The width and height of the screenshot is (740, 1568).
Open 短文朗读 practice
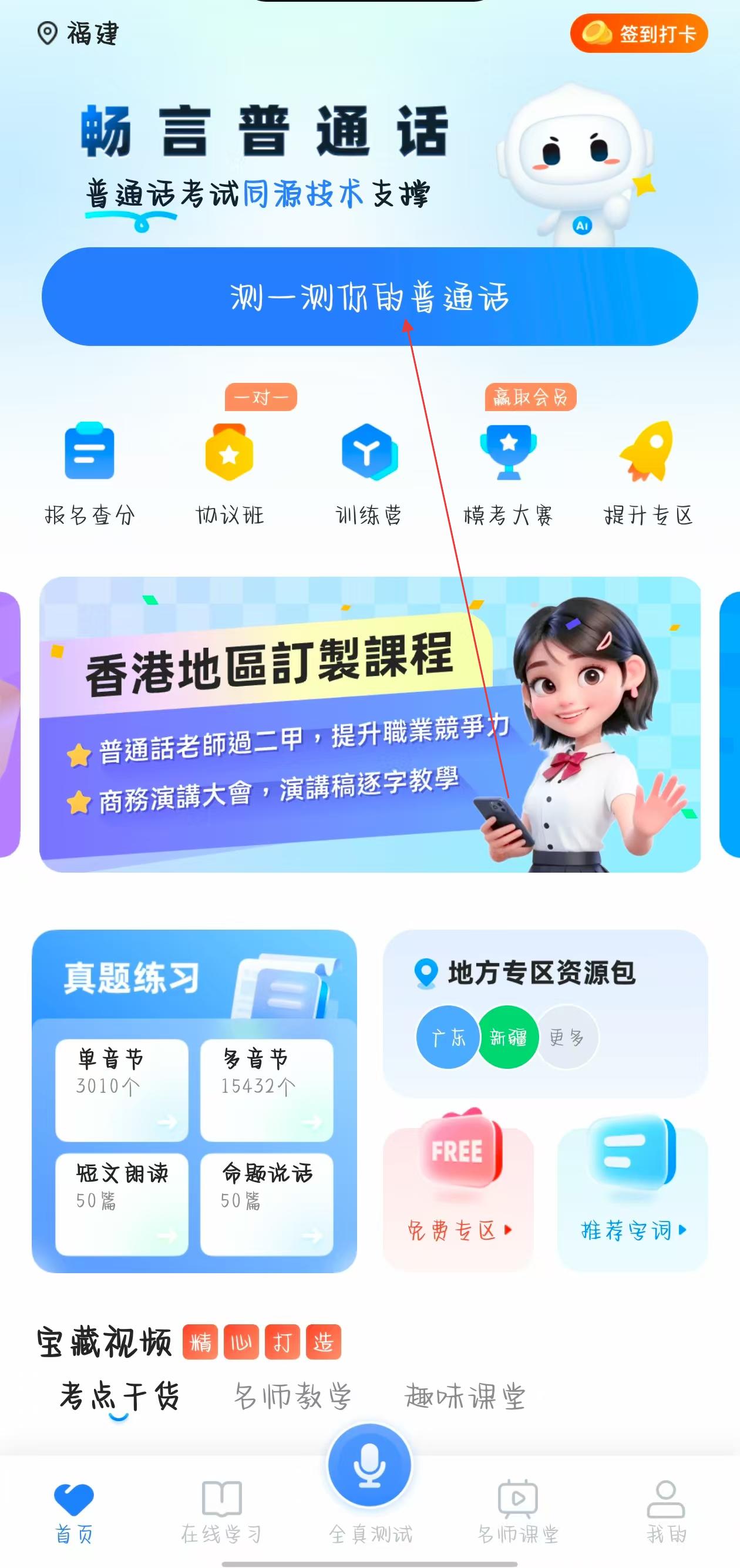[122, 1204]
